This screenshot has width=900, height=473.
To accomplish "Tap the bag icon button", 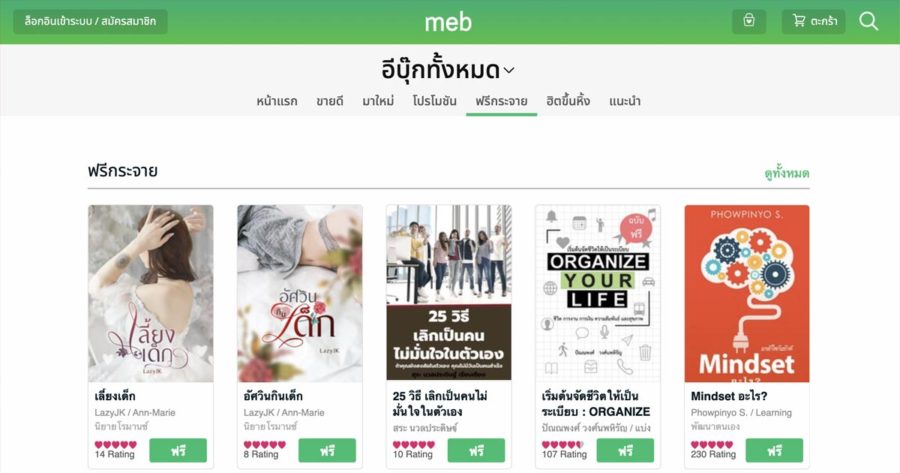I will click(x=749, y=21).
